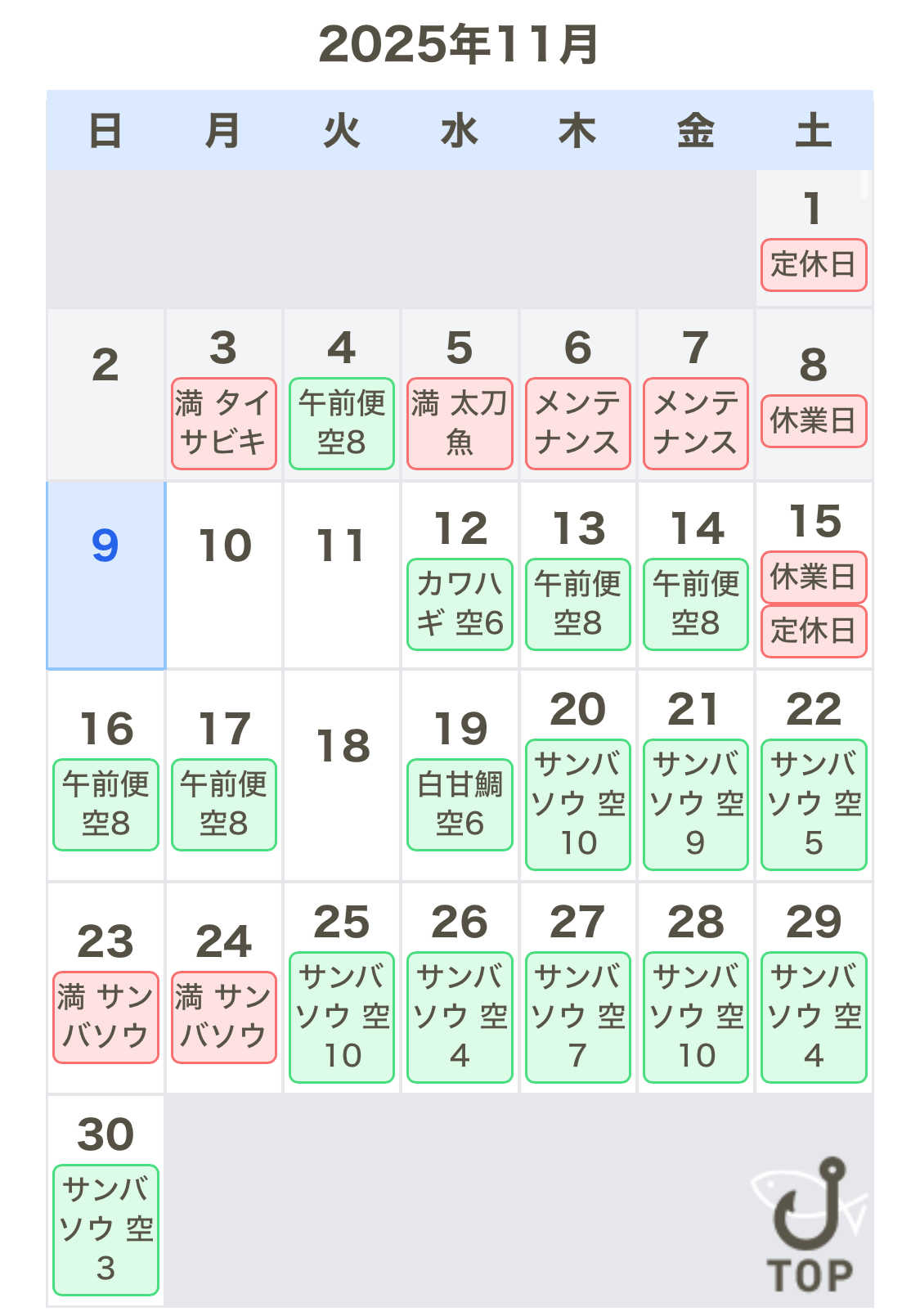Screen dimensions: 920x1316
Task: Select サンバソウ 空3 on November 30
Action: coord(105,1230)
